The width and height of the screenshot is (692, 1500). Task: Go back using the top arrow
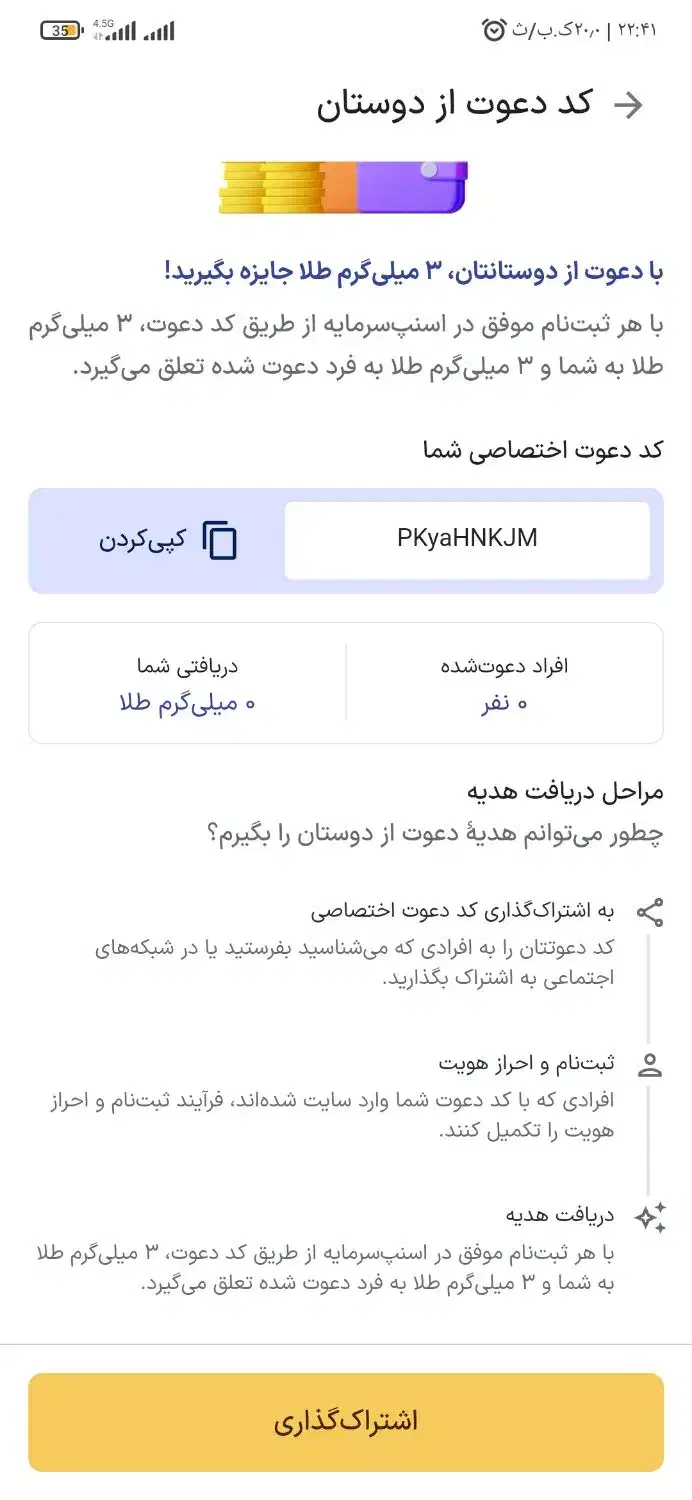(x=629, y=105)
